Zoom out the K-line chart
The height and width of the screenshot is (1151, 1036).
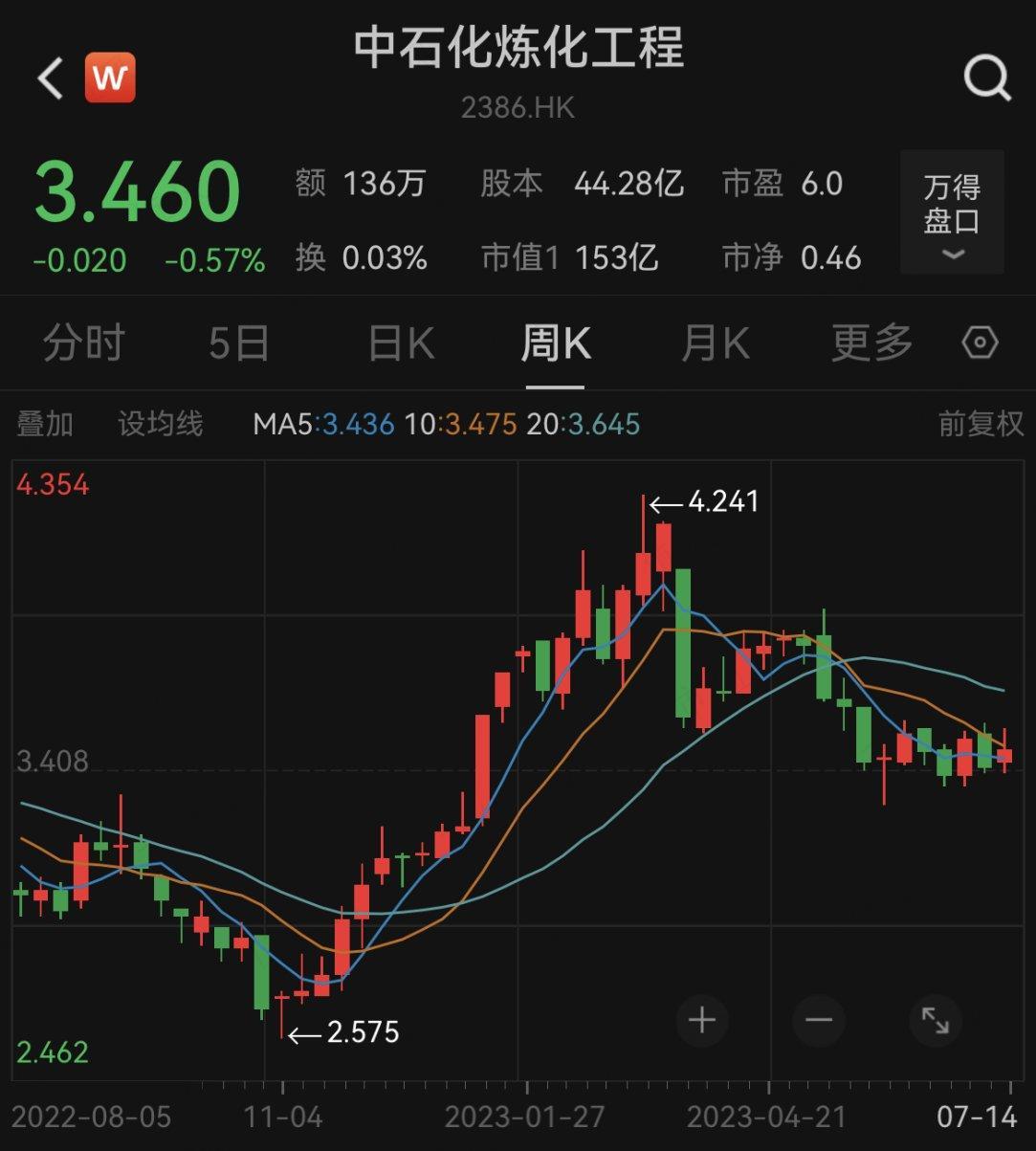tap(819, 1020)
